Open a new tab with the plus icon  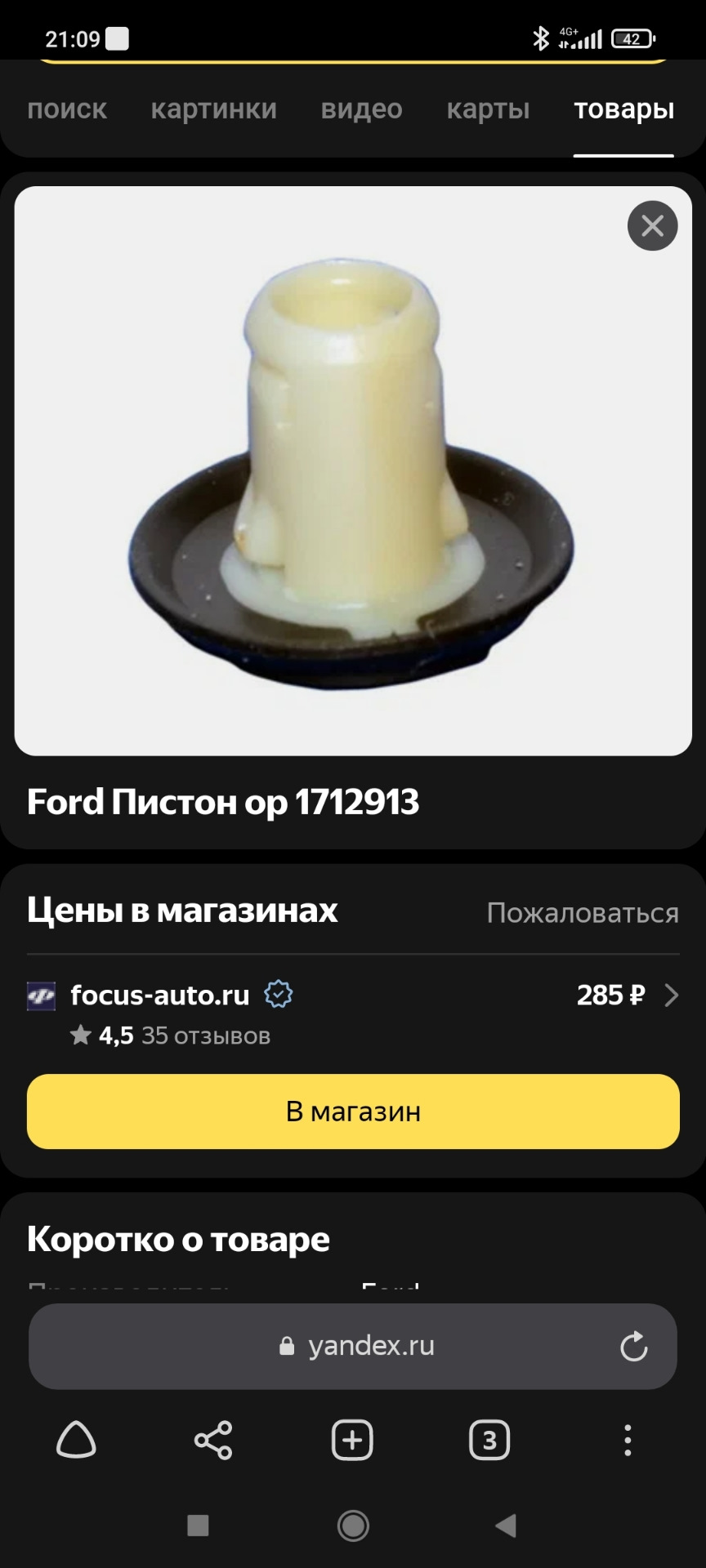pyautogui.click(x=351, y=1440)
